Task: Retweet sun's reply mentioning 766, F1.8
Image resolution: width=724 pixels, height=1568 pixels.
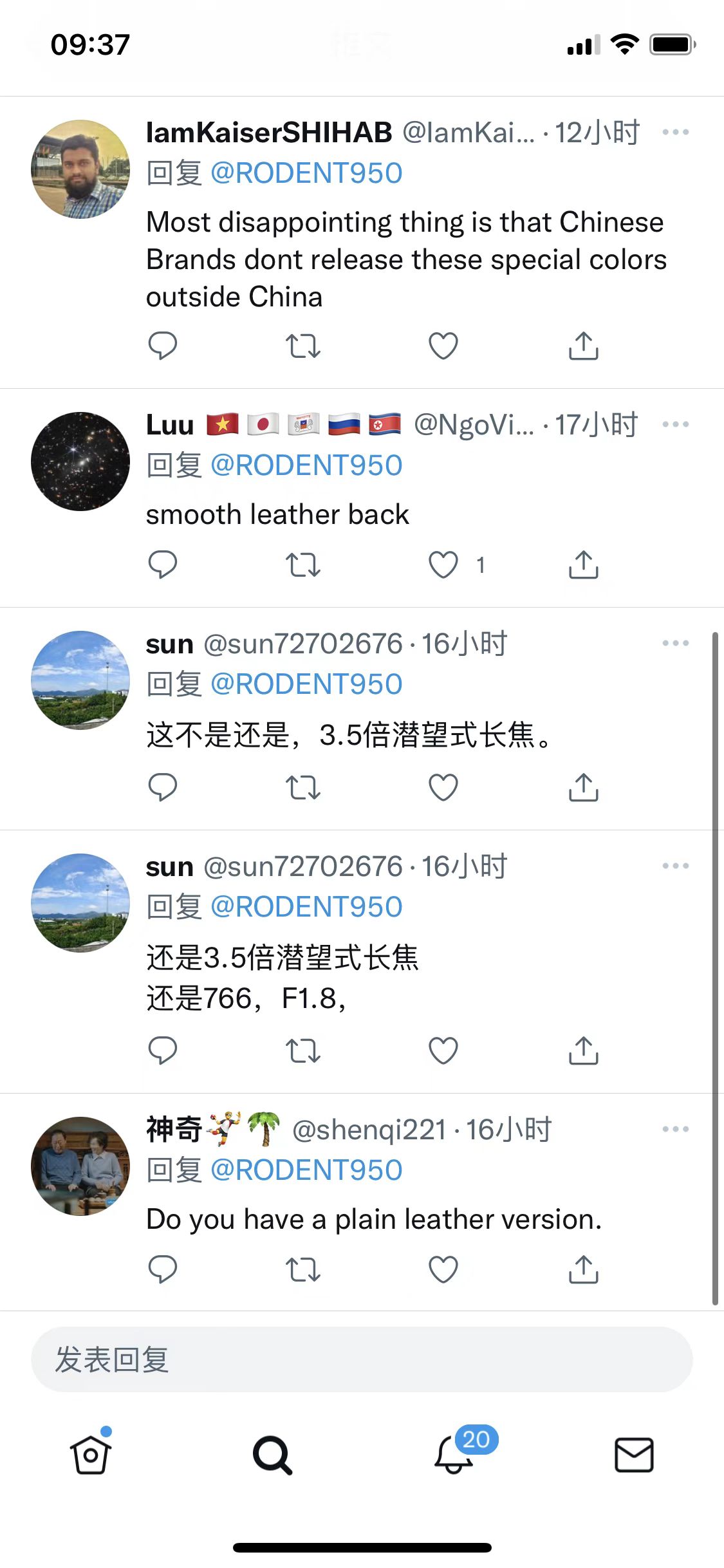Action: (302, 1050)
